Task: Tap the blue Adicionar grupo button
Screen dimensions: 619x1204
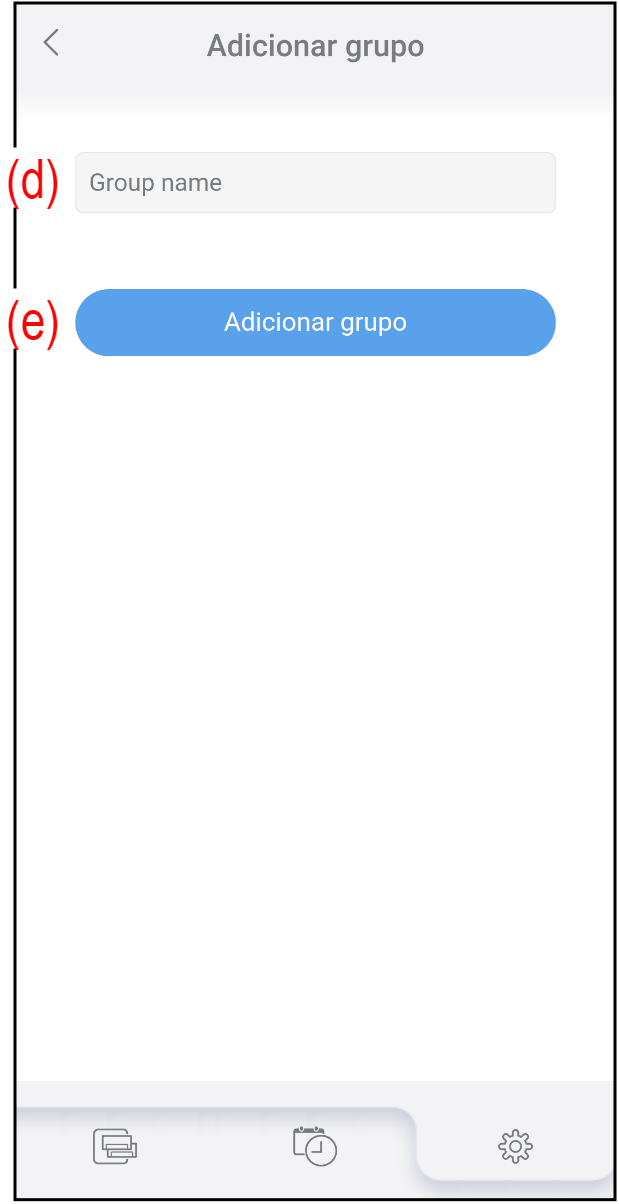Action: (x=315, y=322)
